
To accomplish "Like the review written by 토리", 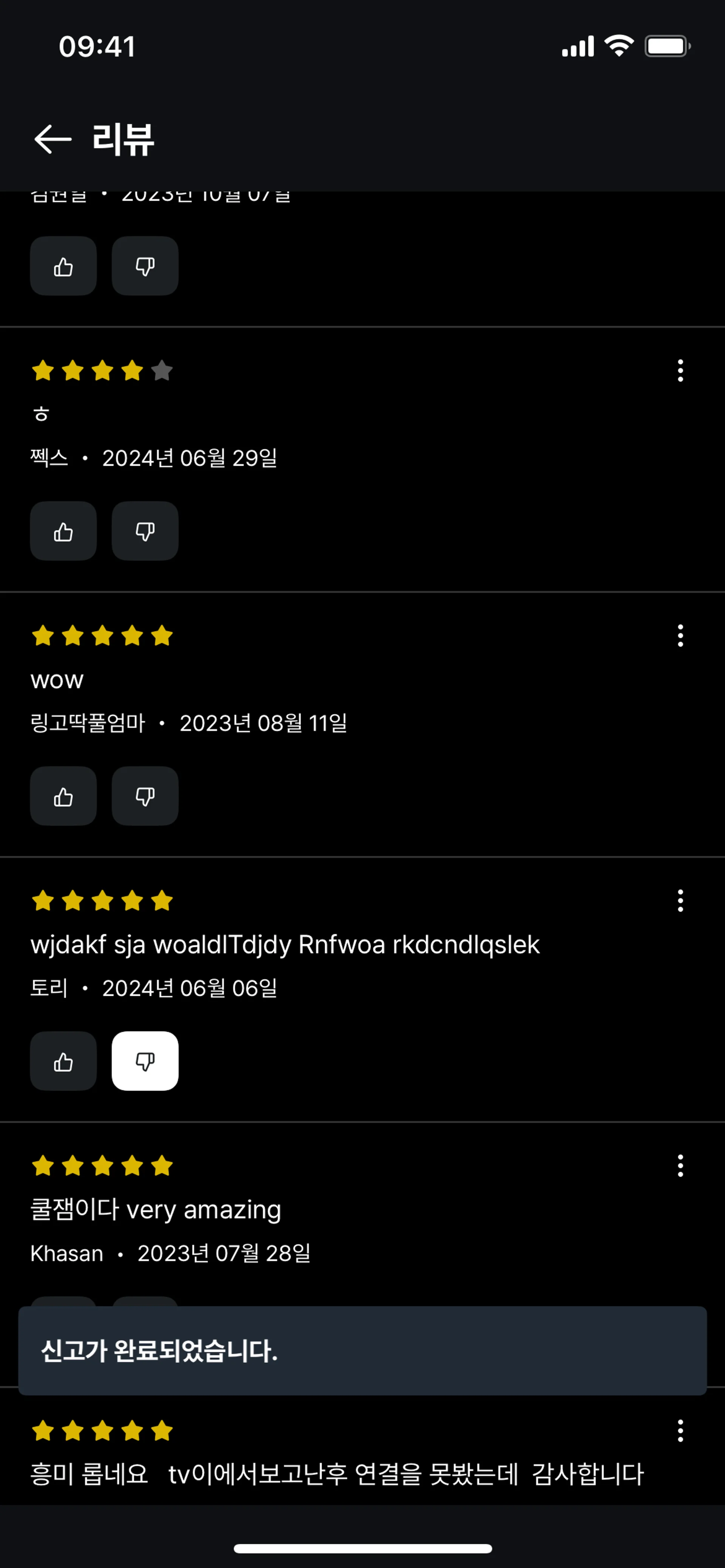I will click(63, 1062).
